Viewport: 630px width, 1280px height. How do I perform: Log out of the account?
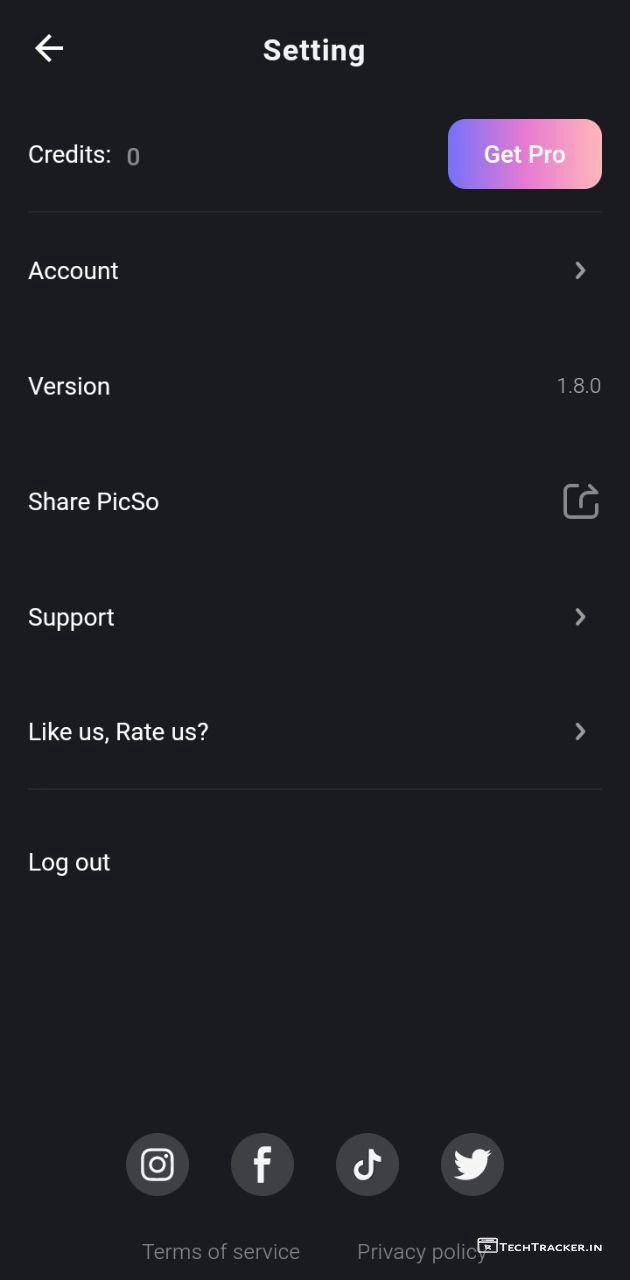click(69, 862)
